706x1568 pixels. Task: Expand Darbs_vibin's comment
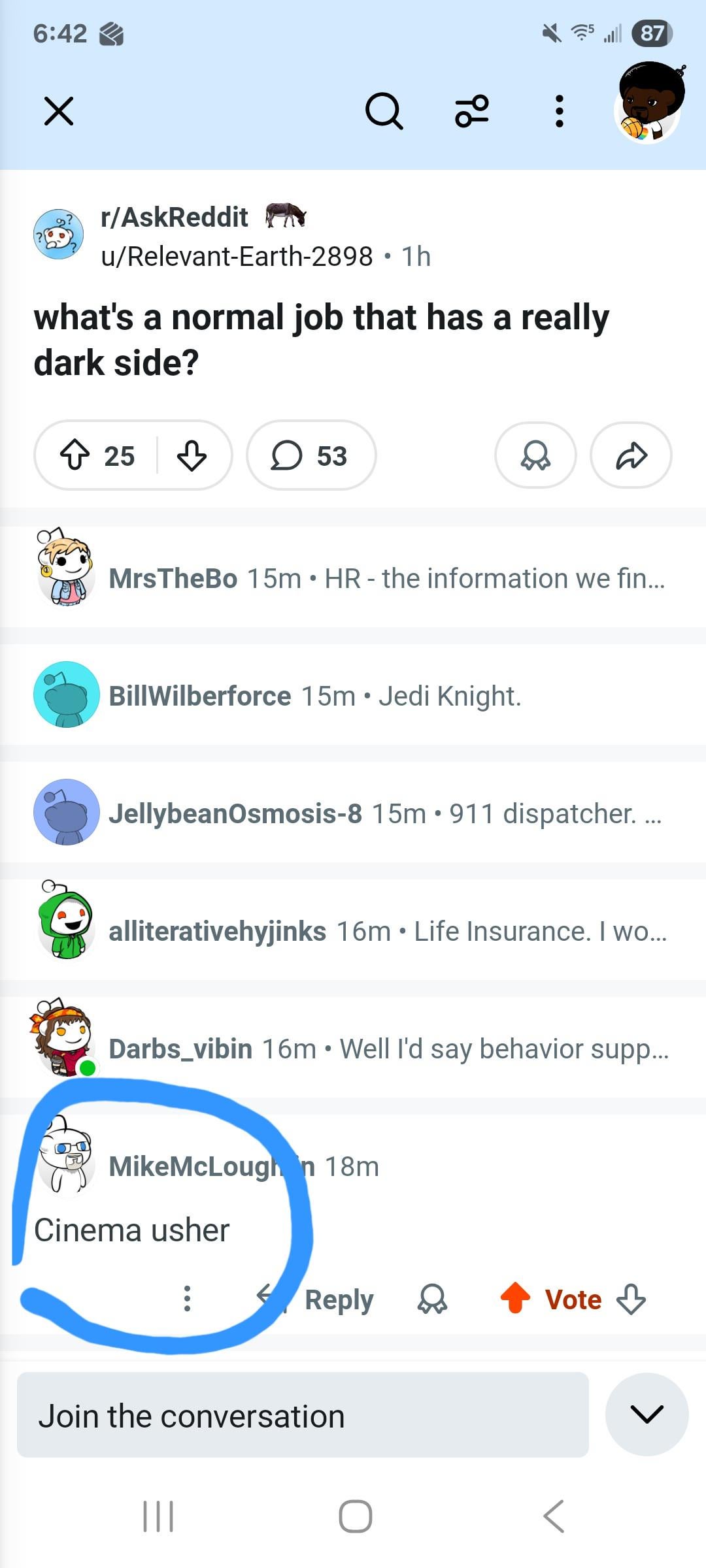386,1049
